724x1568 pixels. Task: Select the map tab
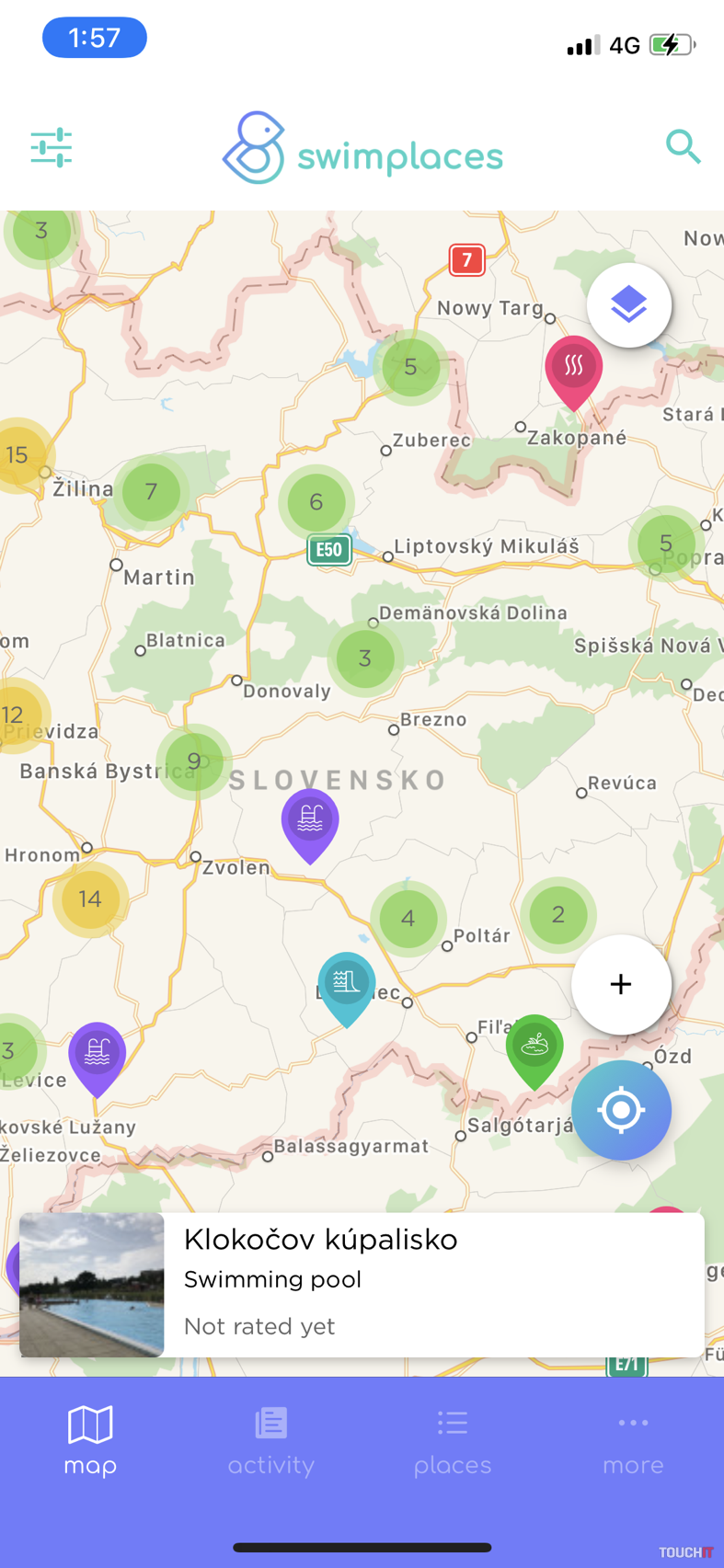click(x=90, y=1440)
